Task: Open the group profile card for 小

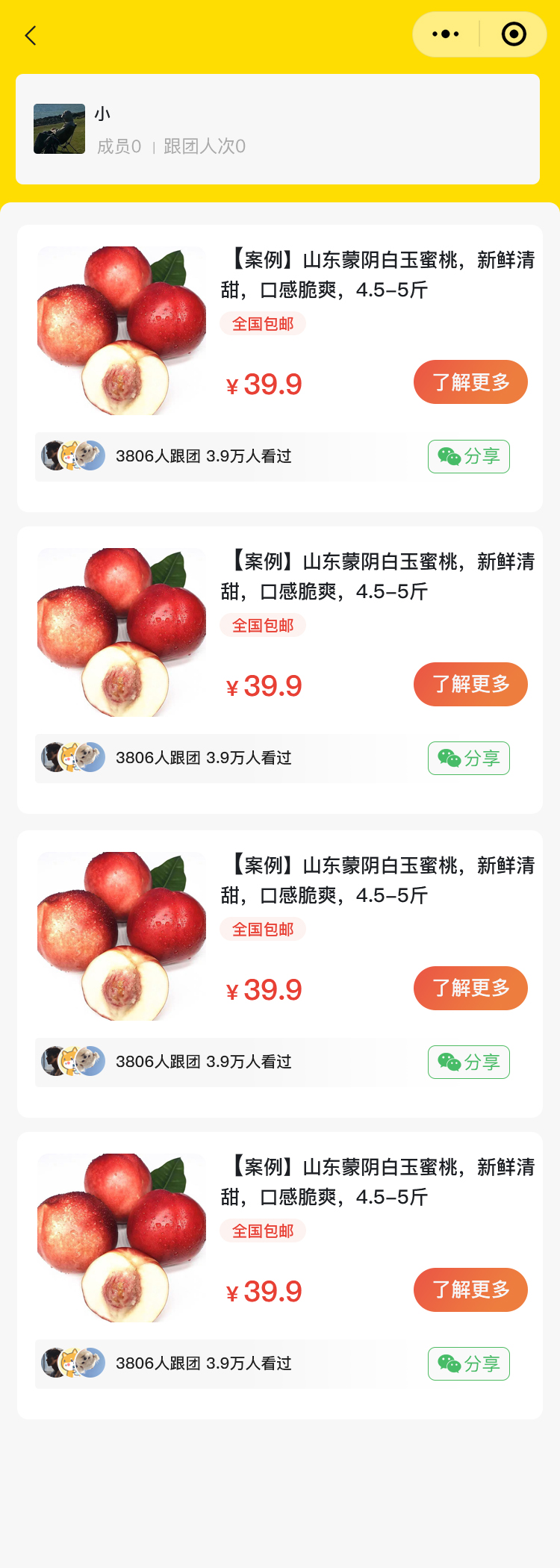Action: [x=277, y=129]
